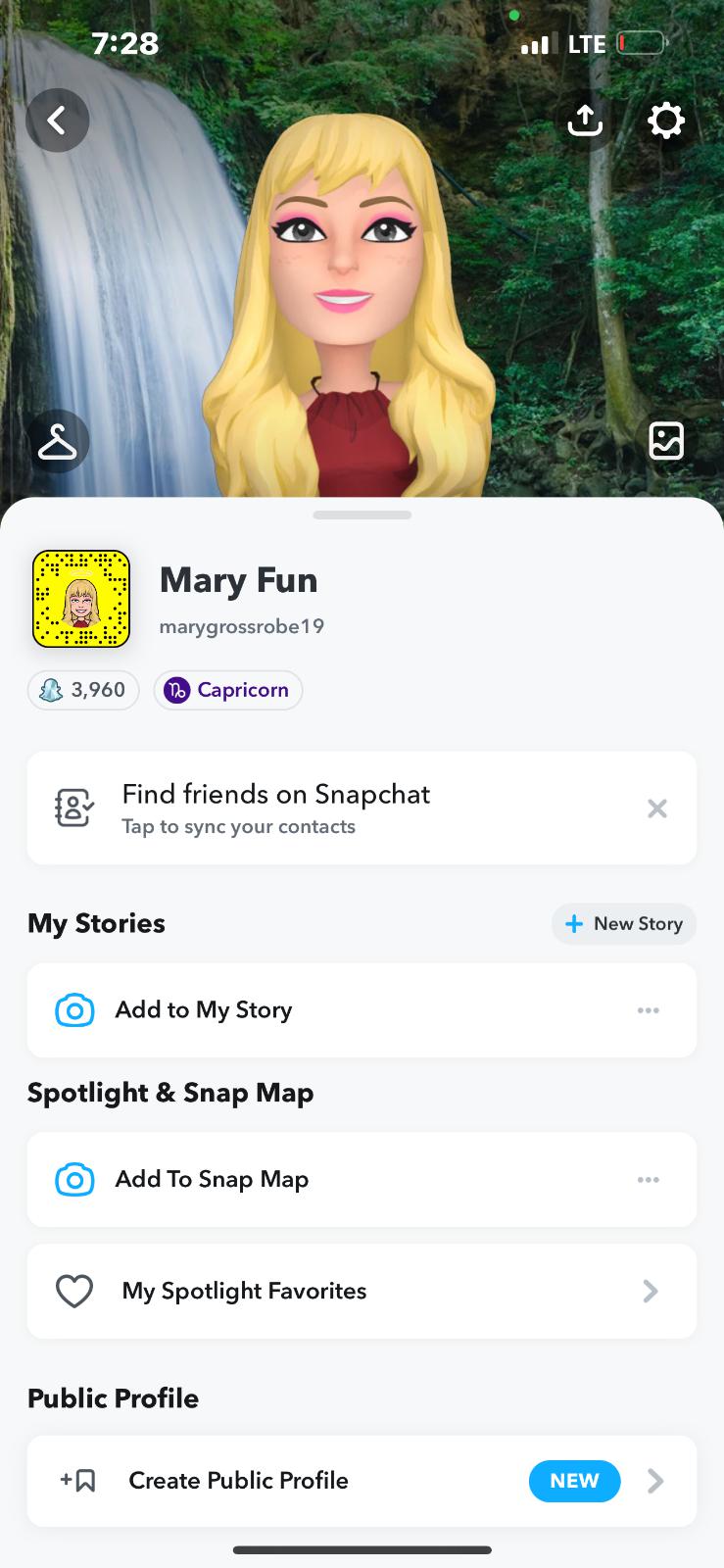The image size is (724, 1568).
Task: Open more options for Snap Map
Action: pos(649,1180)
